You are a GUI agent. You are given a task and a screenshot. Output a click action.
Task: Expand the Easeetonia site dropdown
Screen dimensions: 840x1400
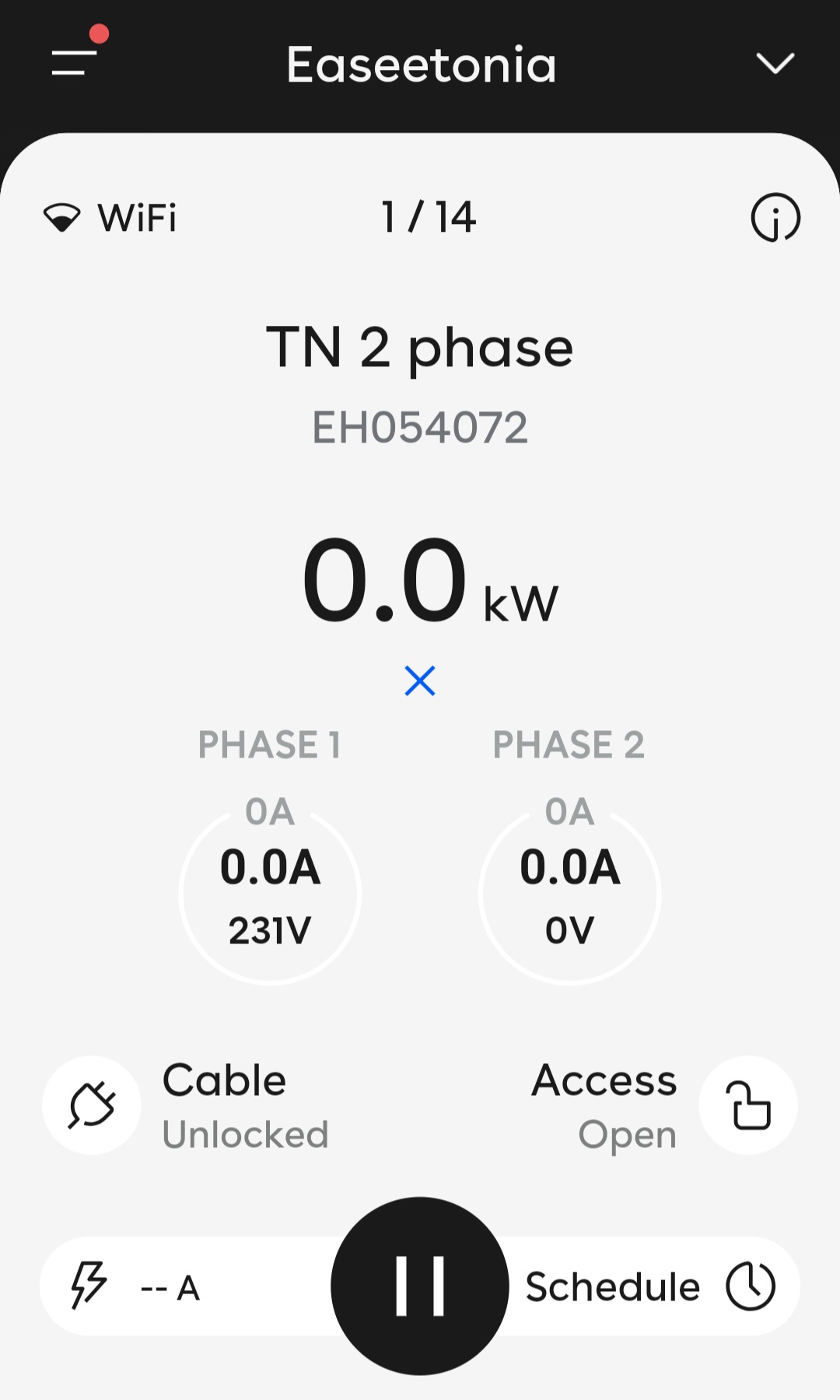[x=775, y=64]
